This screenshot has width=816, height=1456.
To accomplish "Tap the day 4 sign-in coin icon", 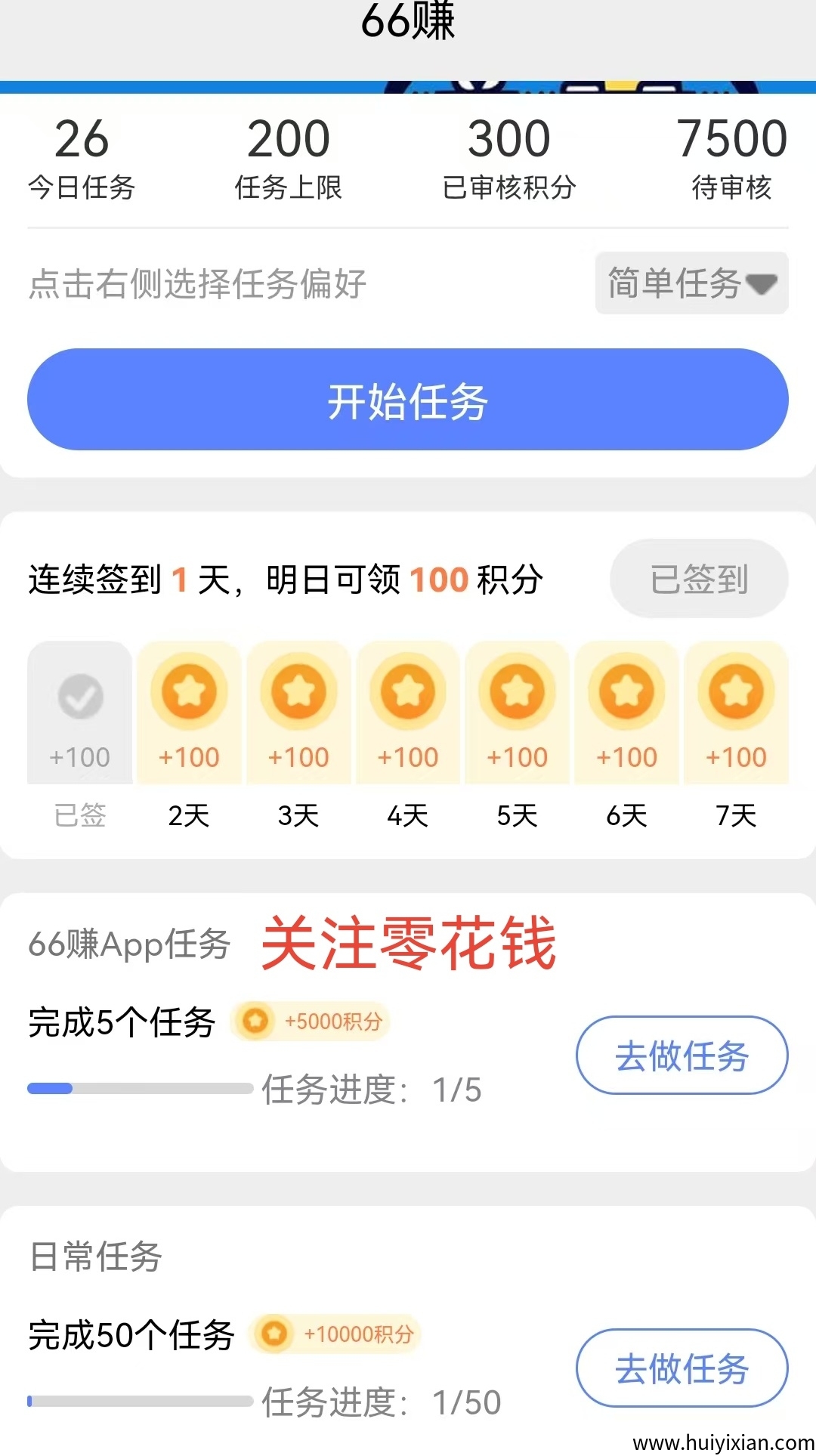I will click(x=408, y=691).
